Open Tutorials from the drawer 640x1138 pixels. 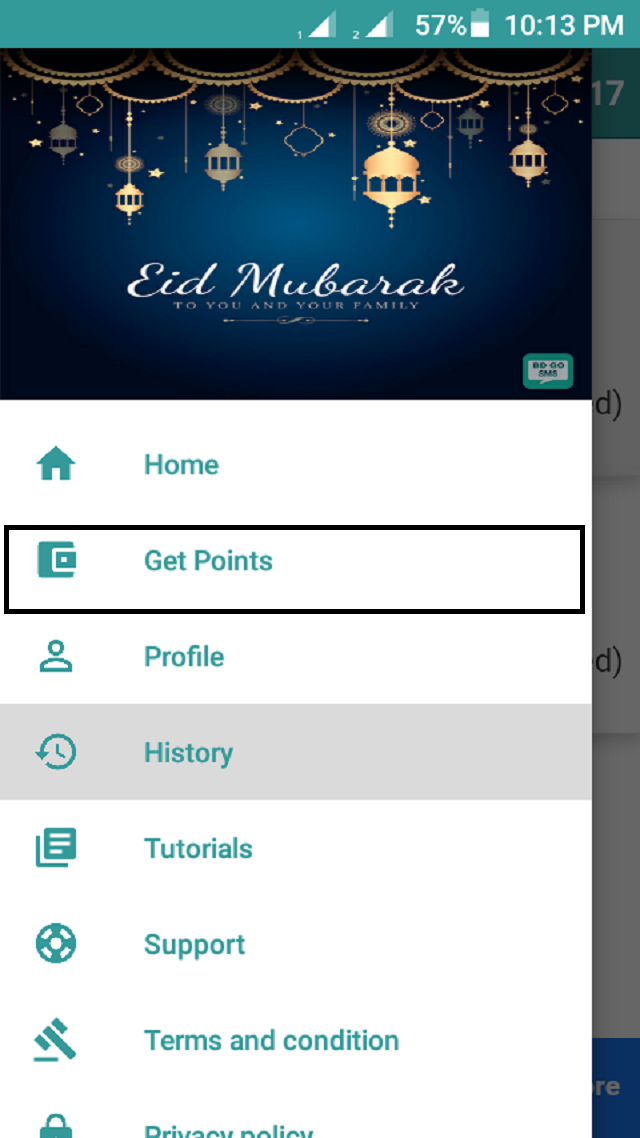(198, 849)
